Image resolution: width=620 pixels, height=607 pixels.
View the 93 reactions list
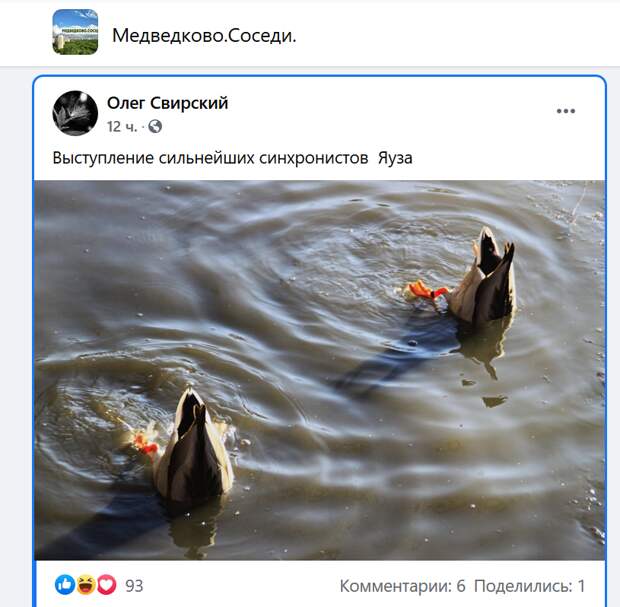[x=133, y=586]
